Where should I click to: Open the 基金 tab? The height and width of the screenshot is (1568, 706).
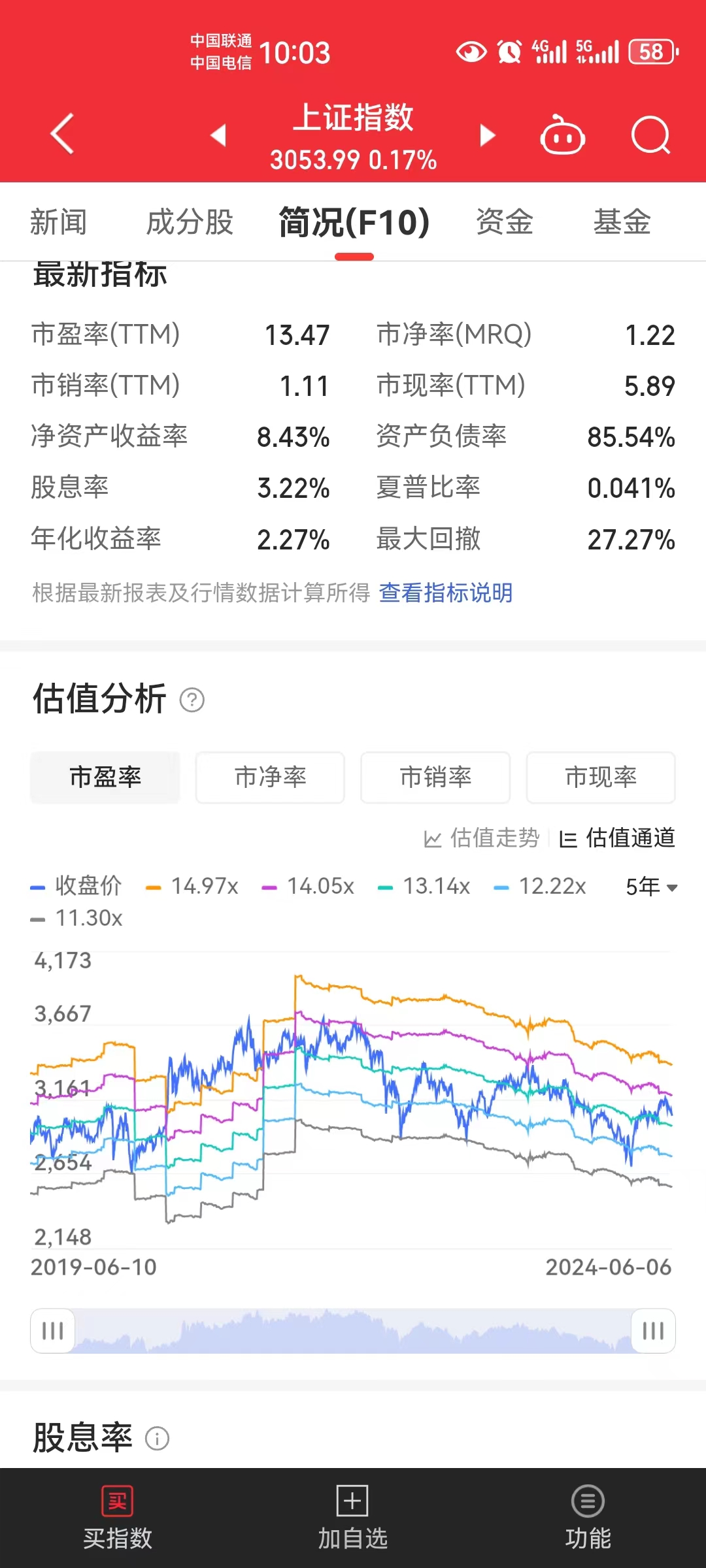coord(621,222)
